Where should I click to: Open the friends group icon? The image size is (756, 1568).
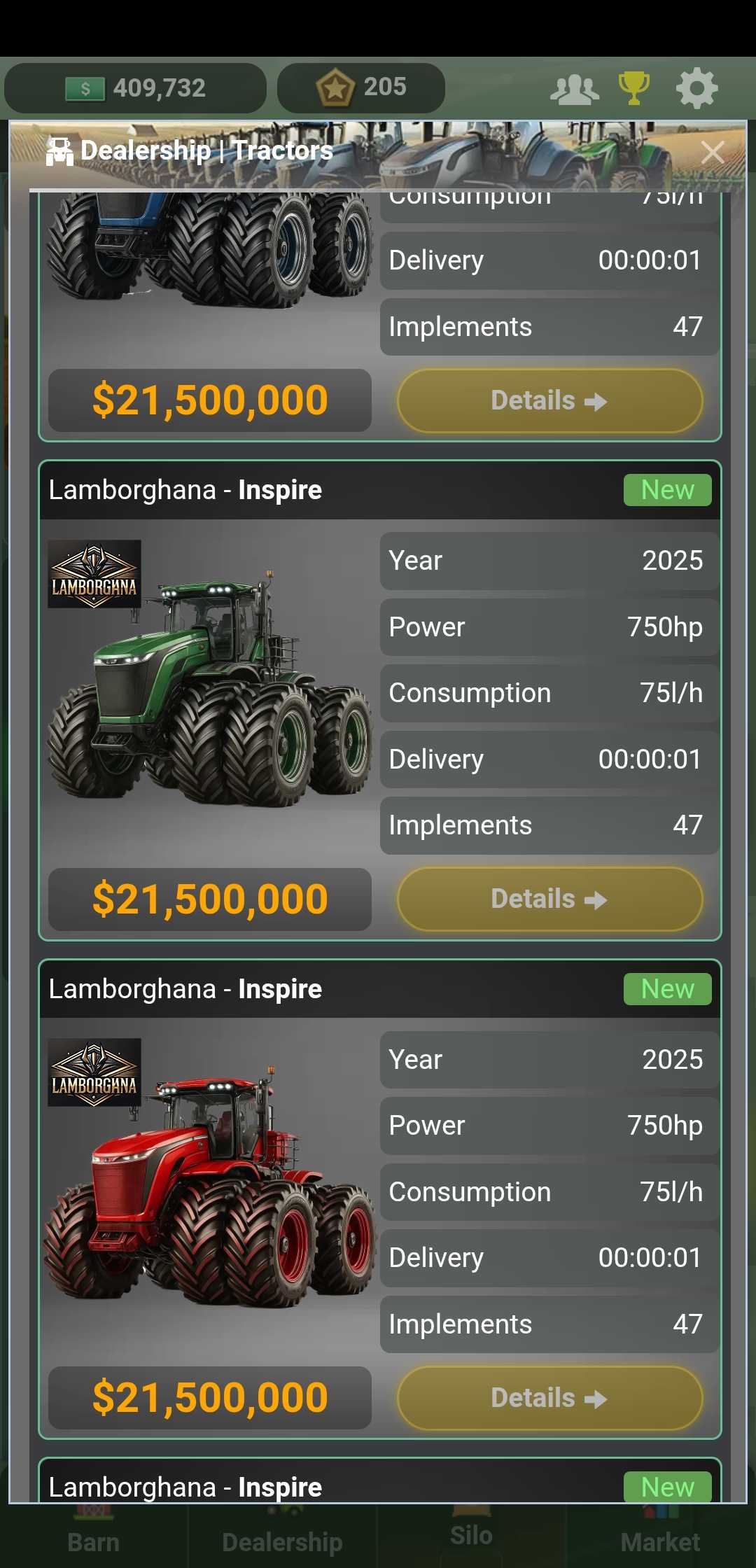[574, 90]
